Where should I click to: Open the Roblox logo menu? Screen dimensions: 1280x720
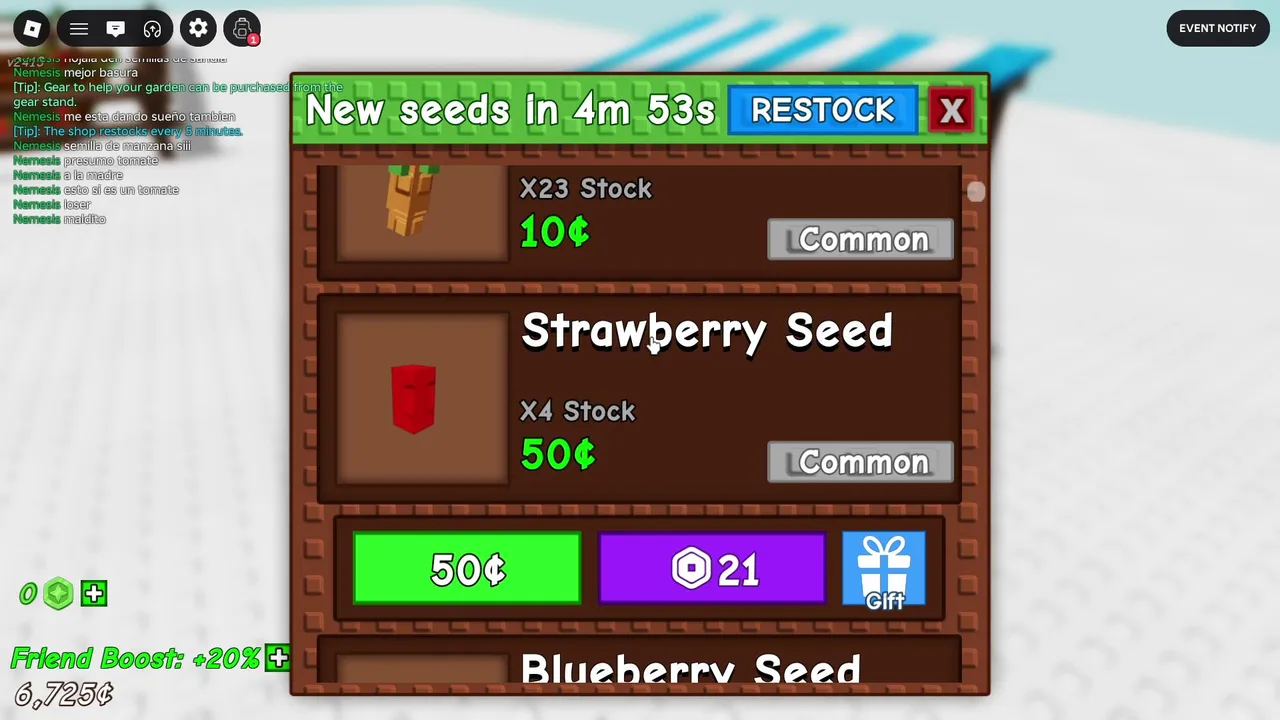tap(32, 29)
